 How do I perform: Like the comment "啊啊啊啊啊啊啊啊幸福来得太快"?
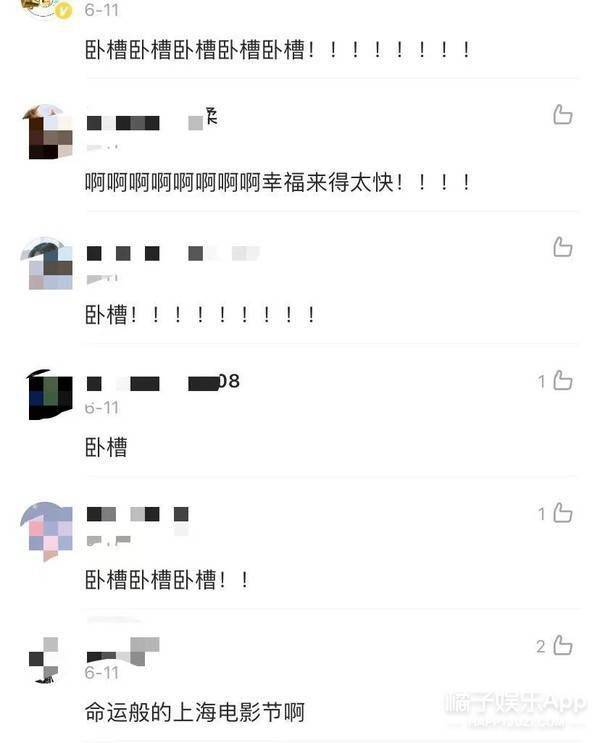(x=563, y=114)
